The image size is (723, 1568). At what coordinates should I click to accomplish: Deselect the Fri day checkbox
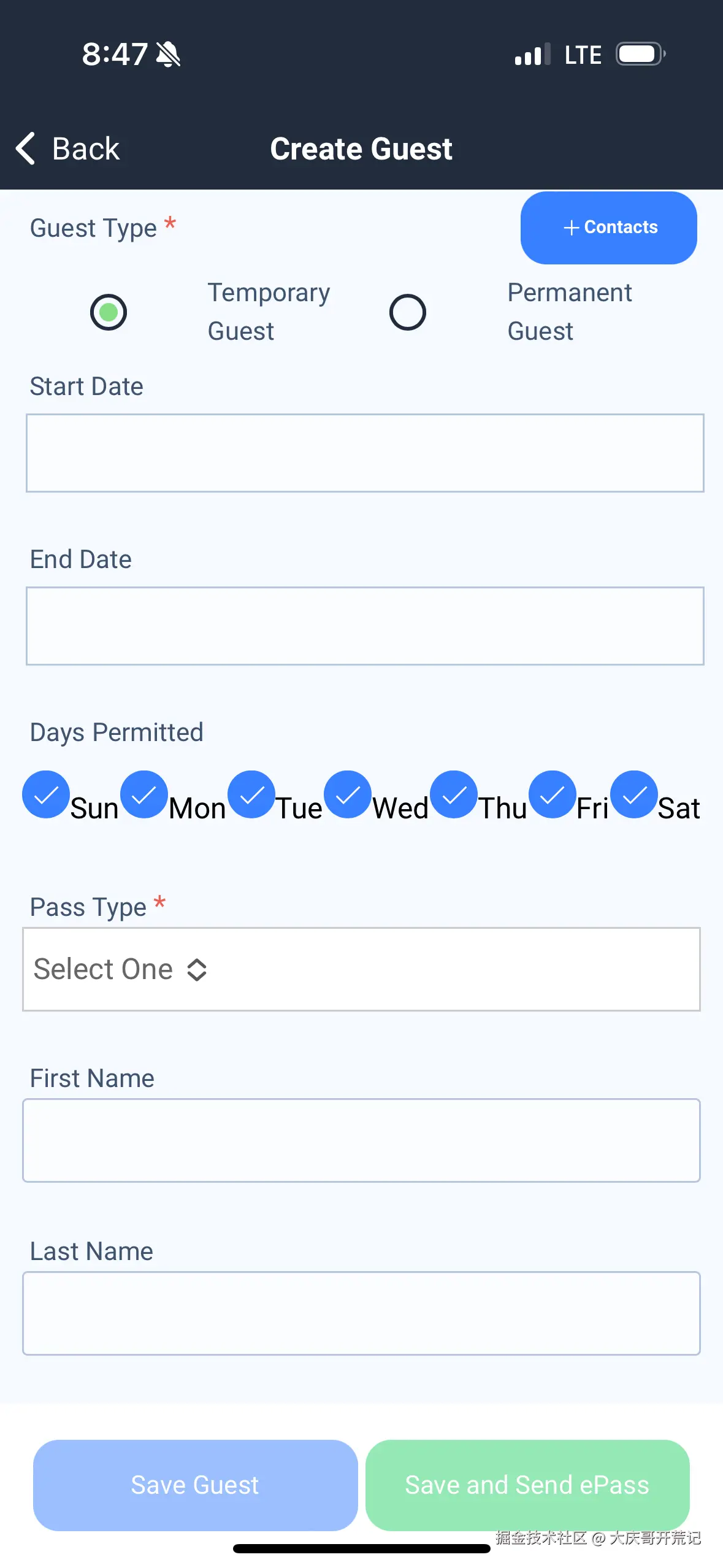(x=553, y=794)
